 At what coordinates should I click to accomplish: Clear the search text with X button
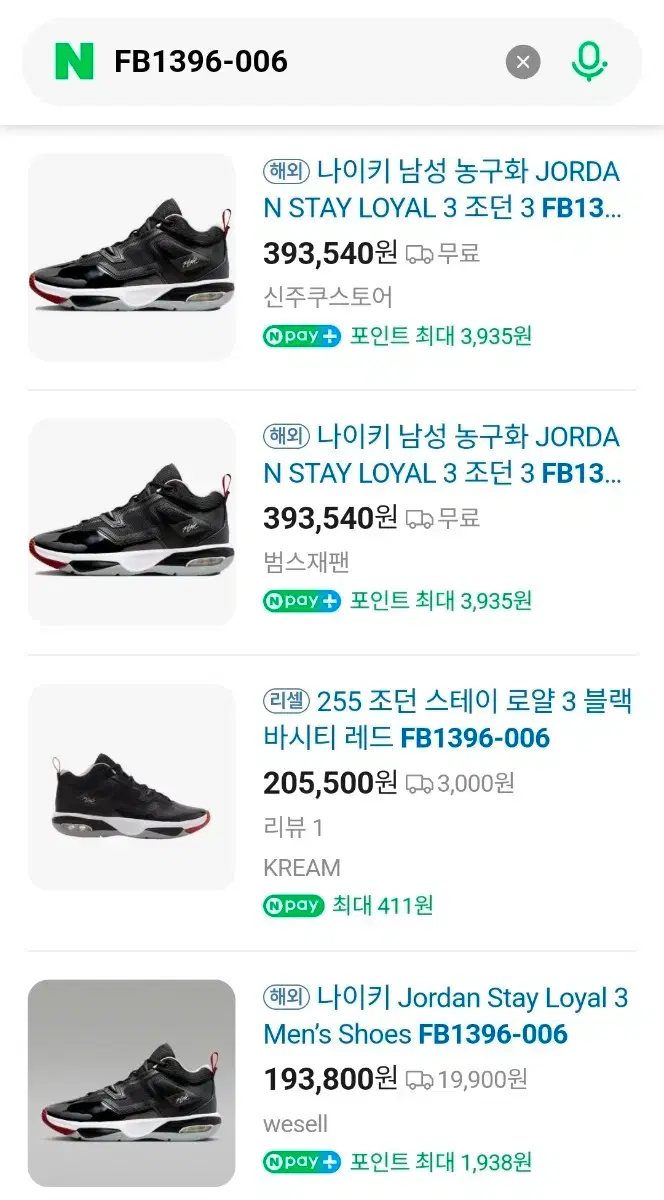[522, 62]
